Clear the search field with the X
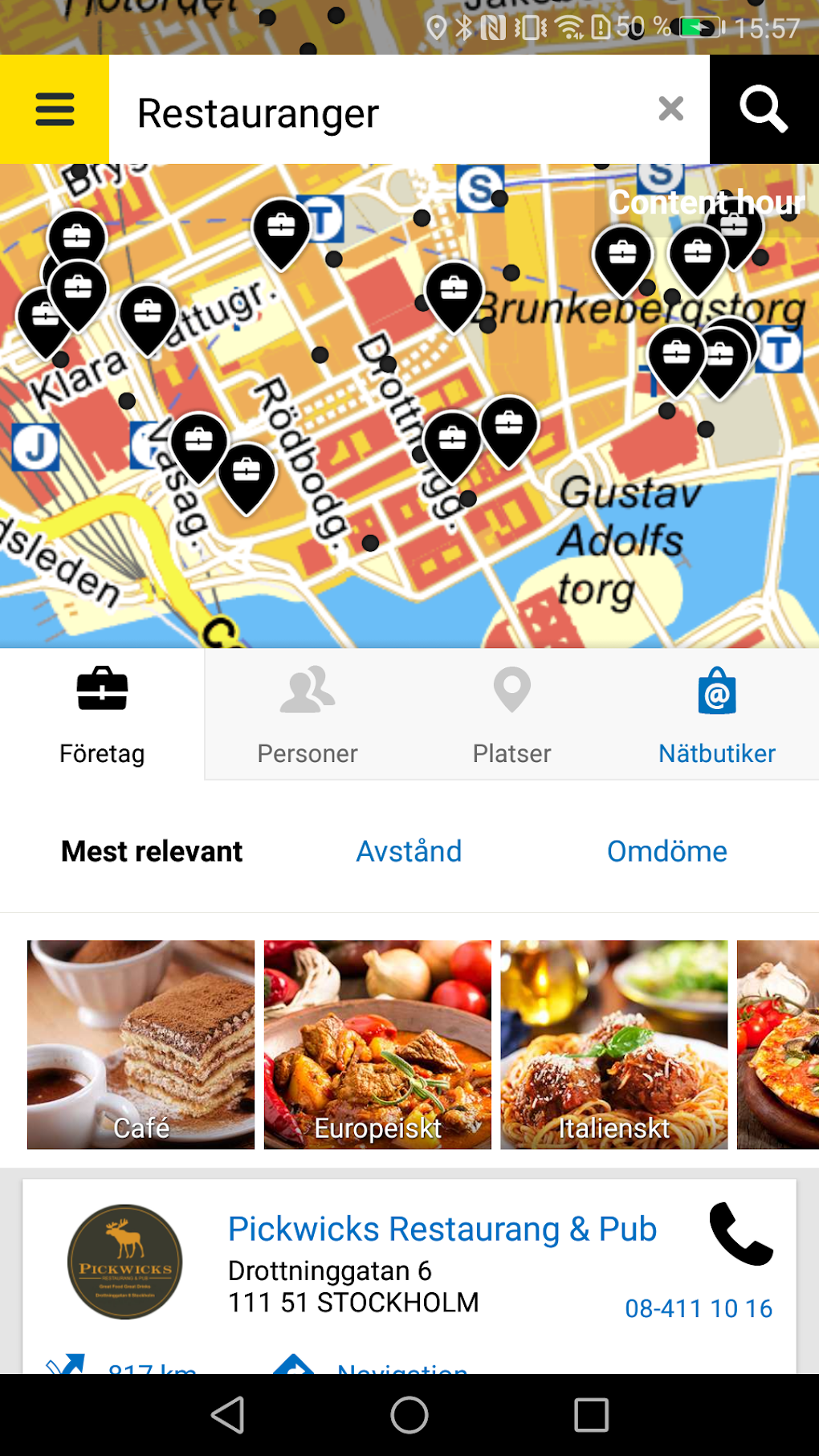The width and height of the screenshot is (819, 1456). (x=670, y=109)
